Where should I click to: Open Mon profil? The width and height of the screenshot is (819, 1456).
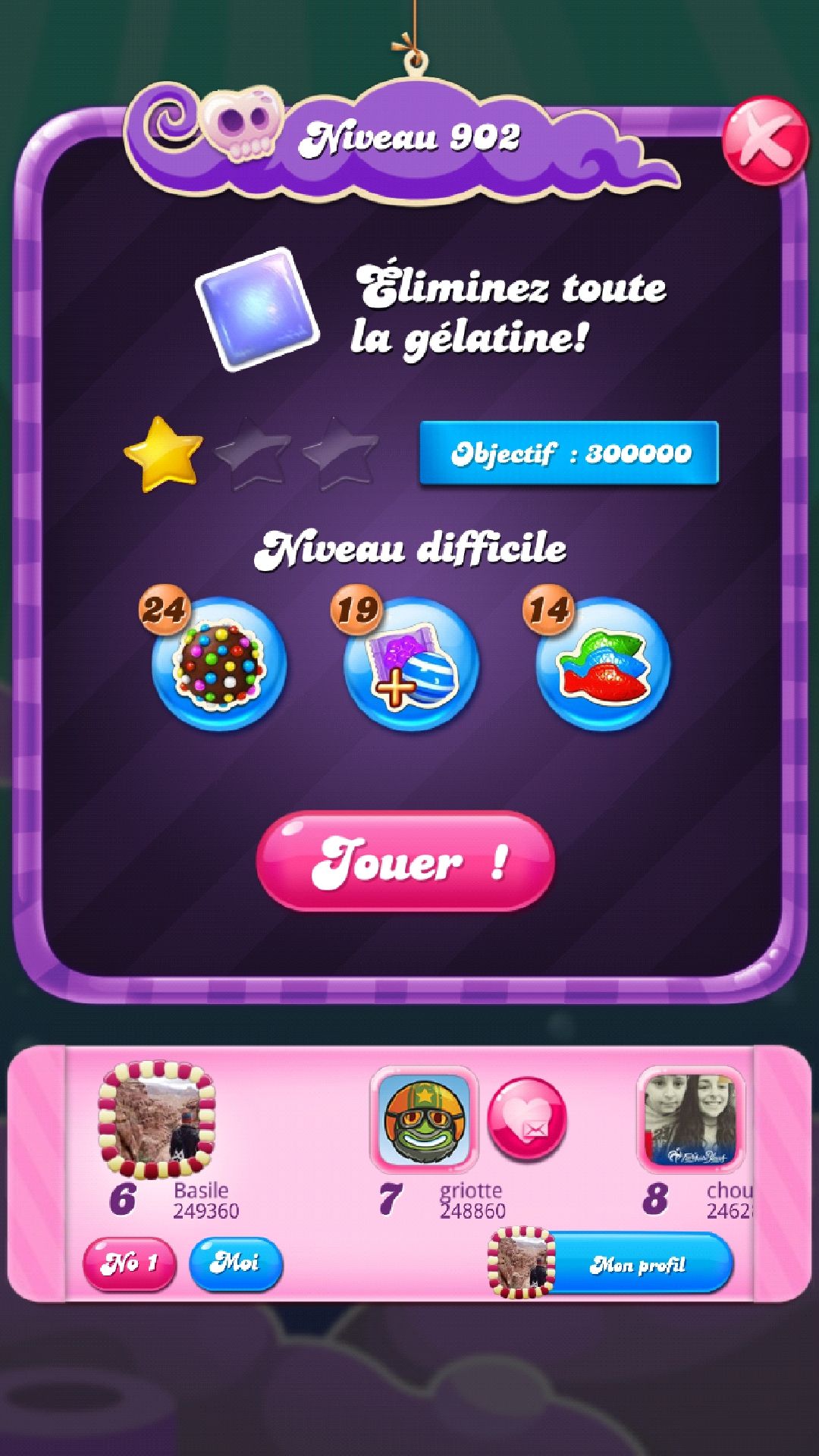[637, 1264]
